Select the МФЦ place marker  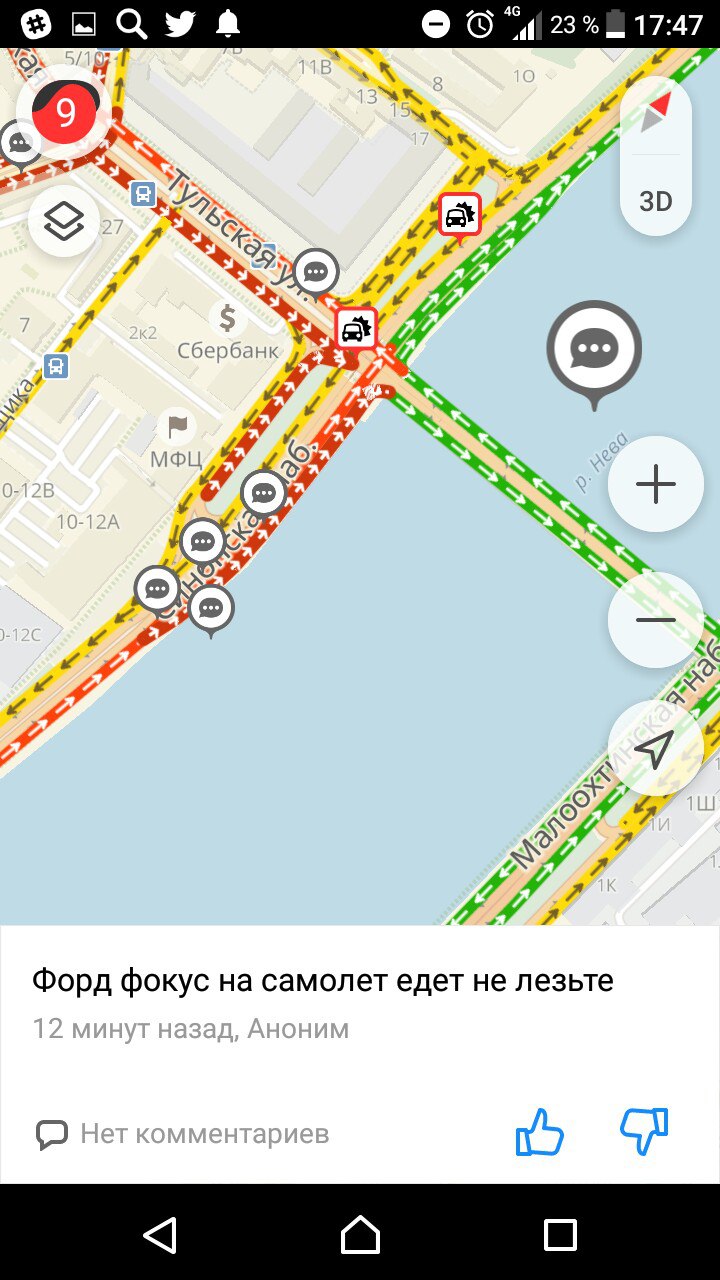coord(177,428)
